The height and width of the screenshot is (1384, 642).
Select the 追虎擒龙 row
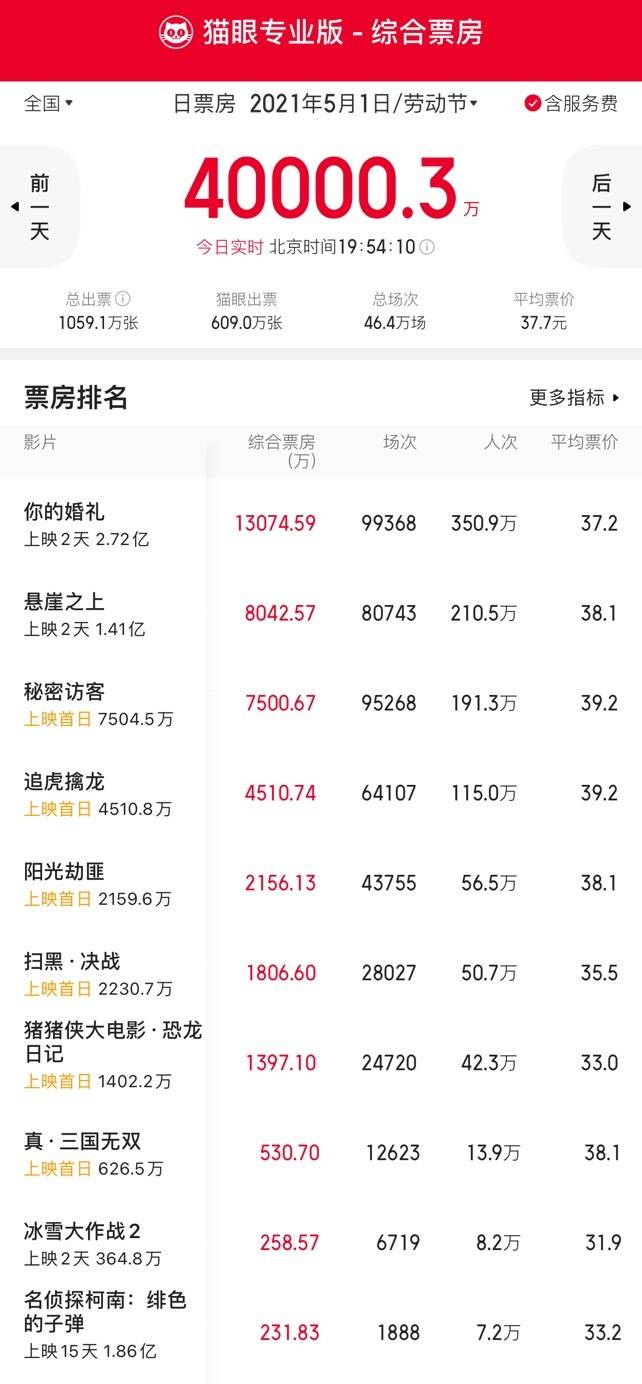coord(321,794)
